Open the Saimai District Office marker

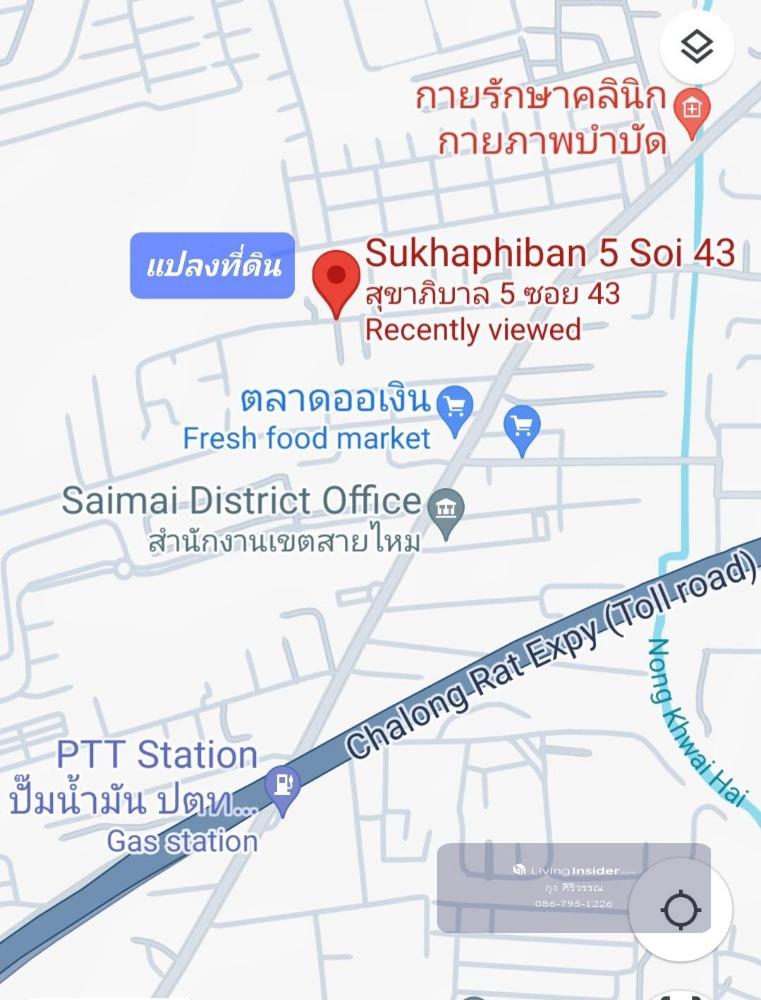pos(446,510)
